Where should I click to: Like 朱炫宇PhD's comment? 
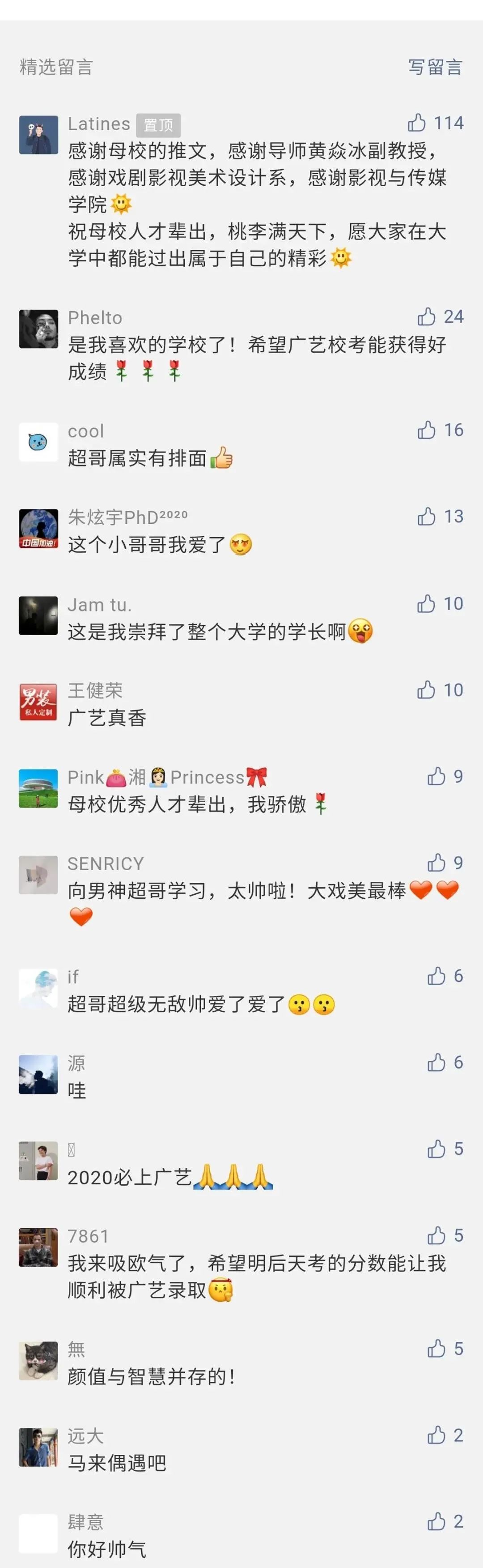point(427,517)
